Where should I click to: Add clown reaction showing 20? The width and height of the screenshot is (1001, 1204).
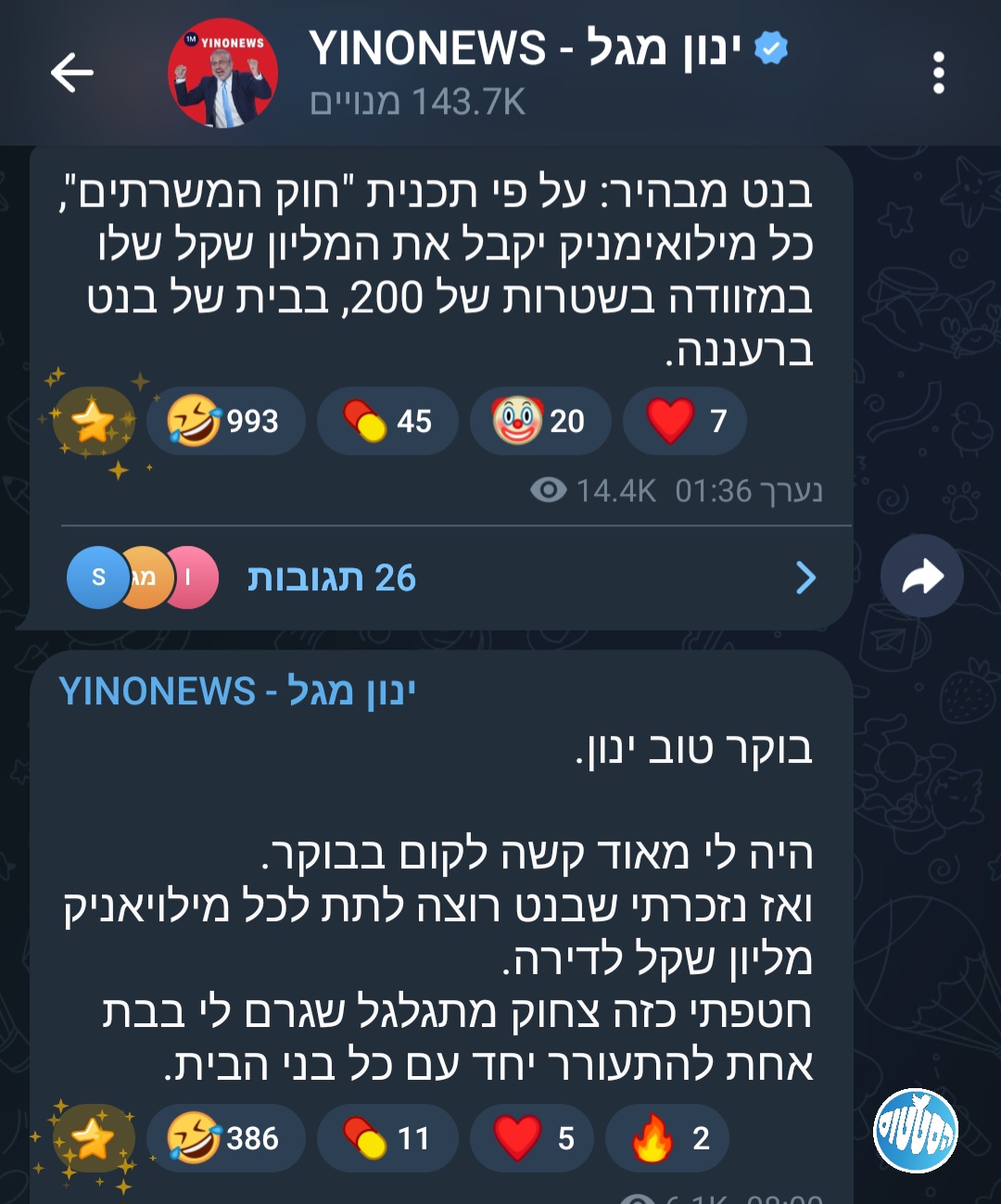(540, 421)
